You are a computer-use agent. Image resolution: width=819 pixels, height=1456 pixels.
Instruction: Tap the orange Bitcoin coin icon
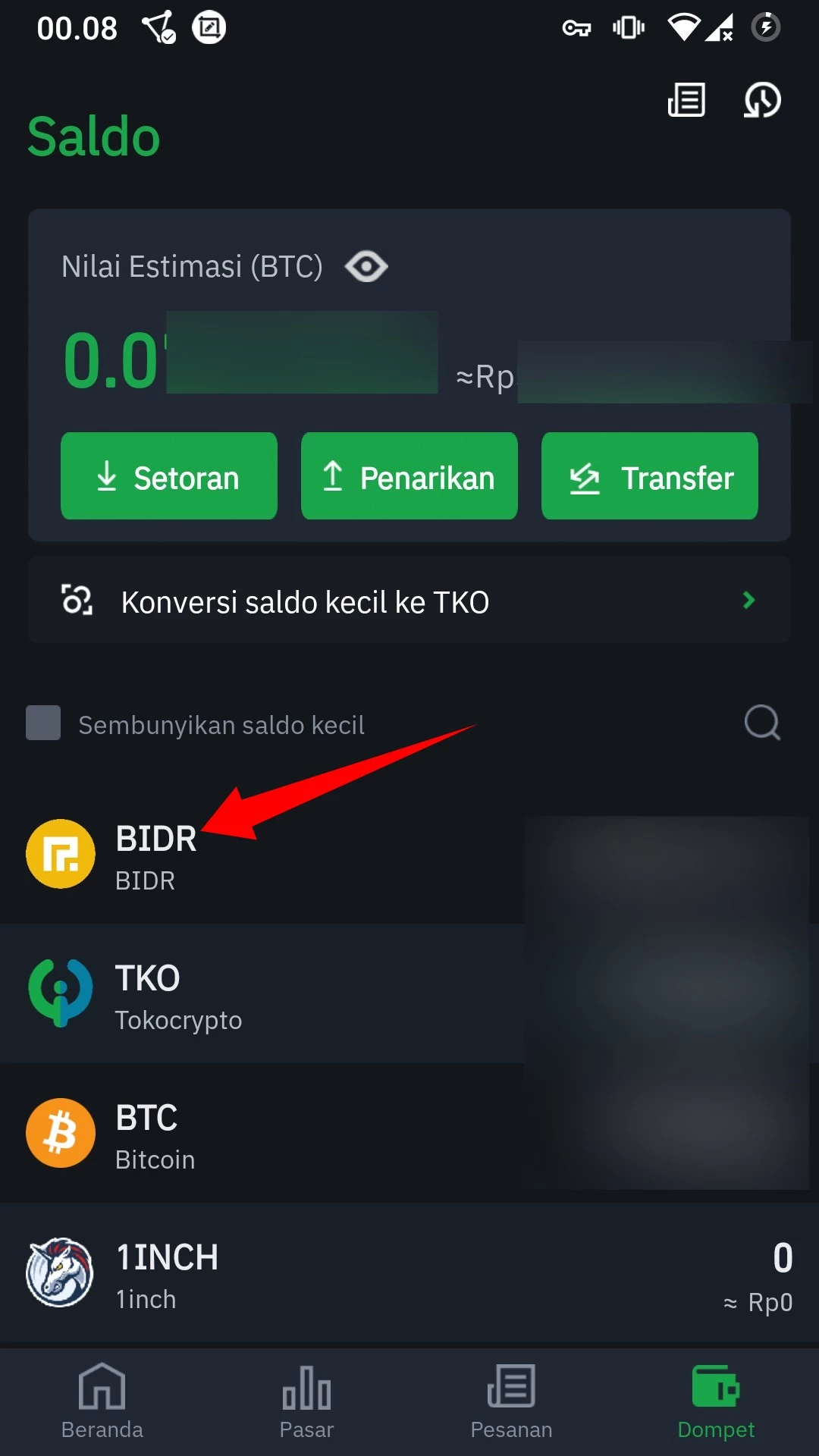[60, 1133]
